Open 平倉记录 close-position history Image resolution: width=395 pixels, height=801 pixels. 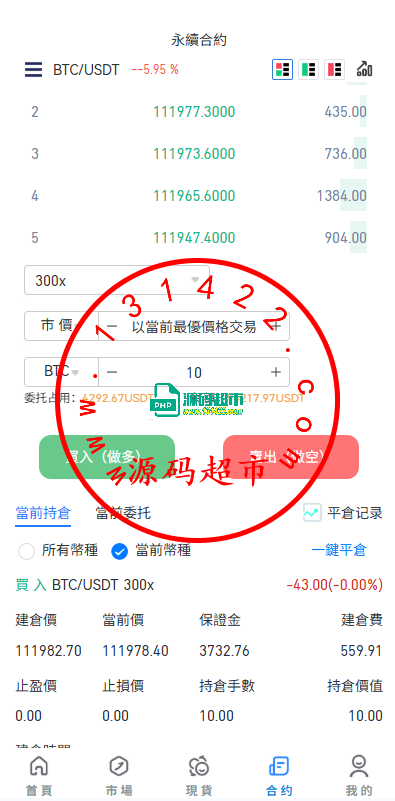342,512
